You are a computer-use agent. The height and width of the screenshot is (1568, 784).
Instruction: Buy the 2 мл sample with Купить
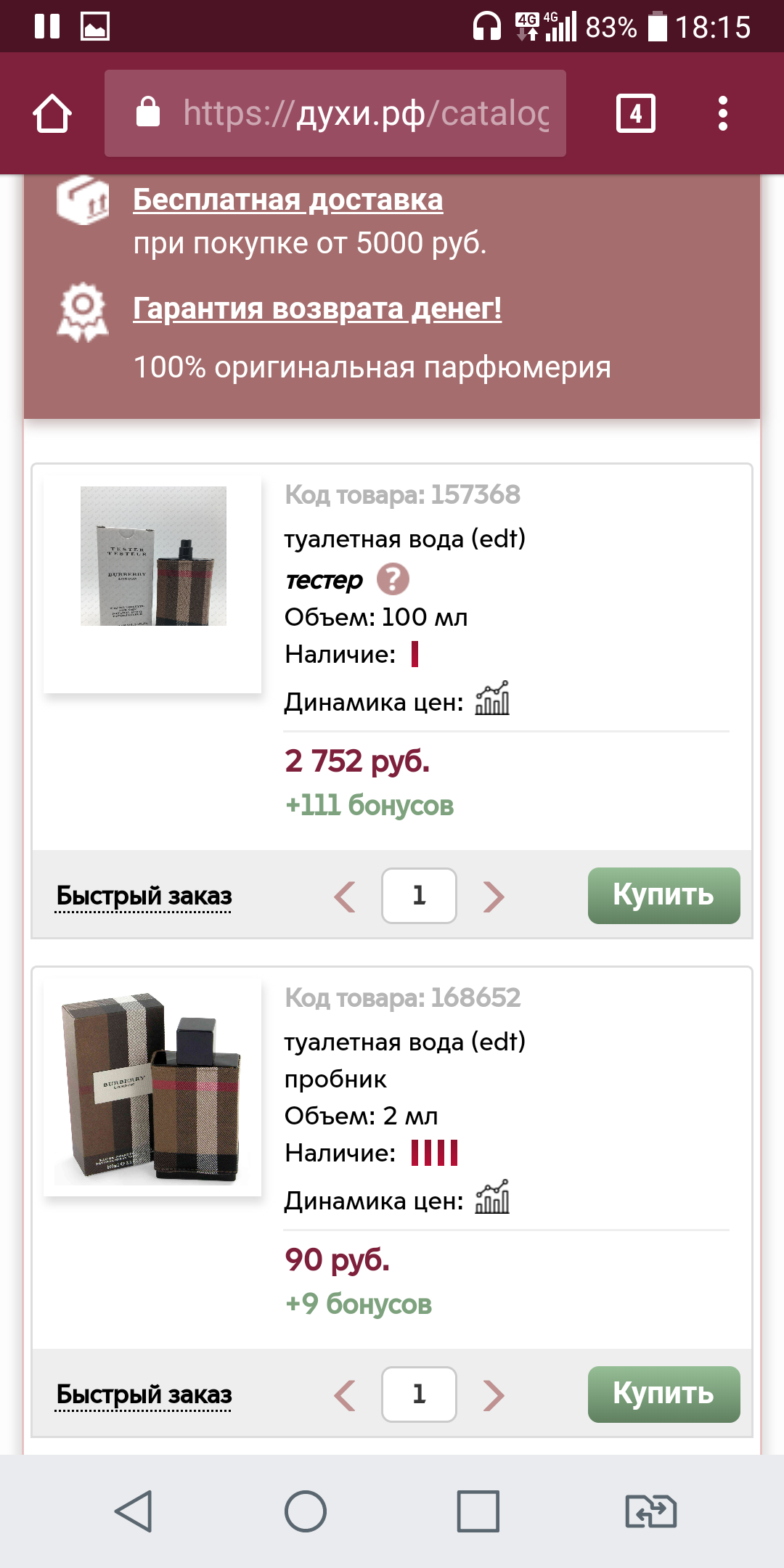click(664, 1395)
